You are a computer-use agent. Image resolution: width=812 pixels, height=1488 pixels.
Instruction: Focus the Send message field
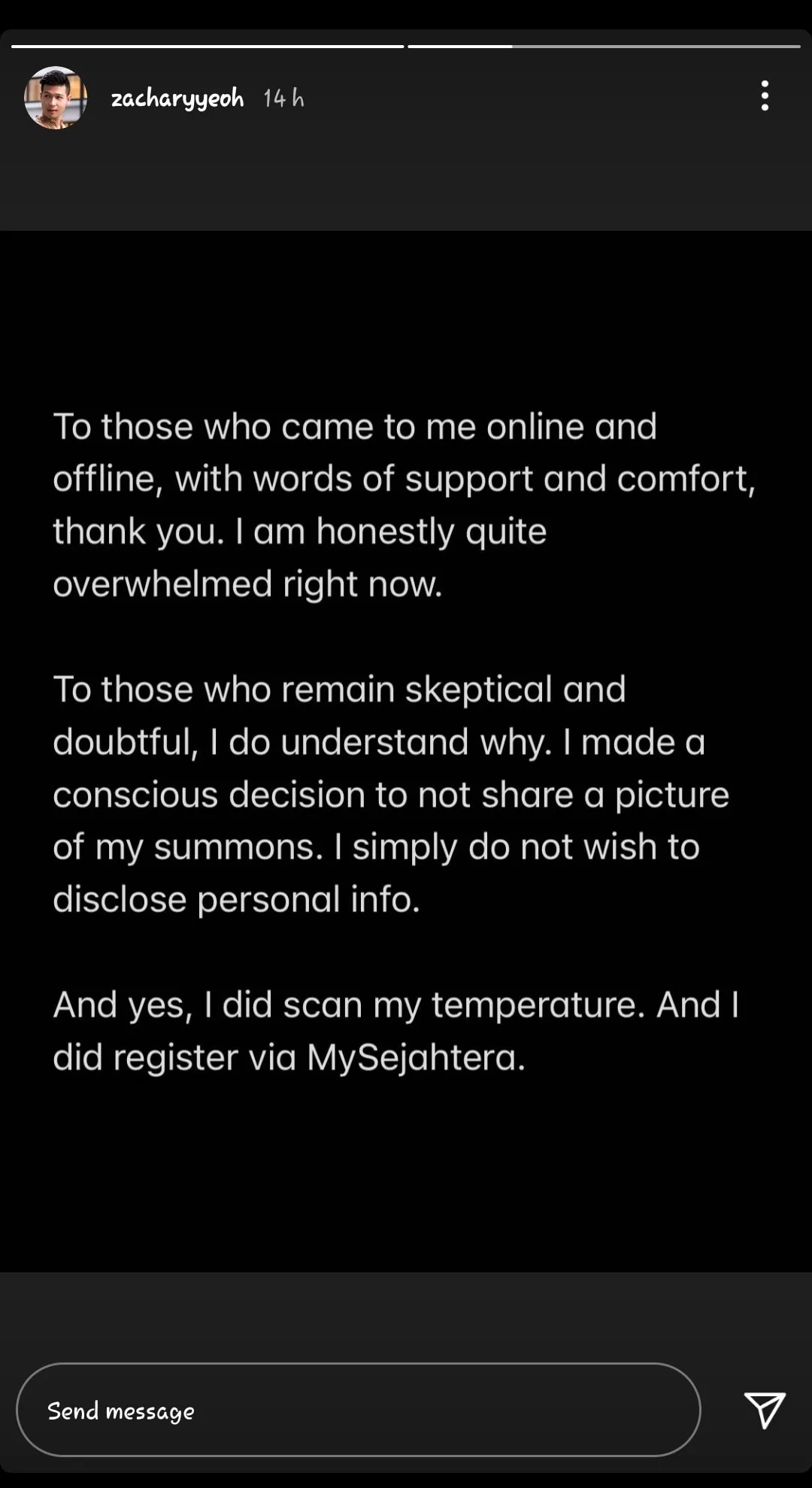pos(358,1411)
